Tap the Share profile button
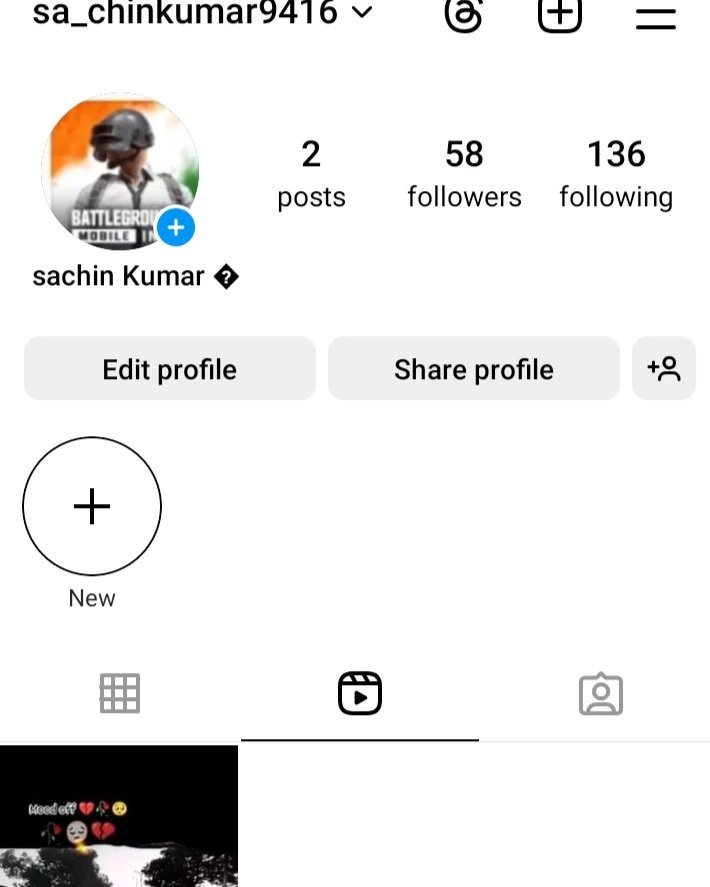This screenshot has height=887, width=710. [474, 369]
